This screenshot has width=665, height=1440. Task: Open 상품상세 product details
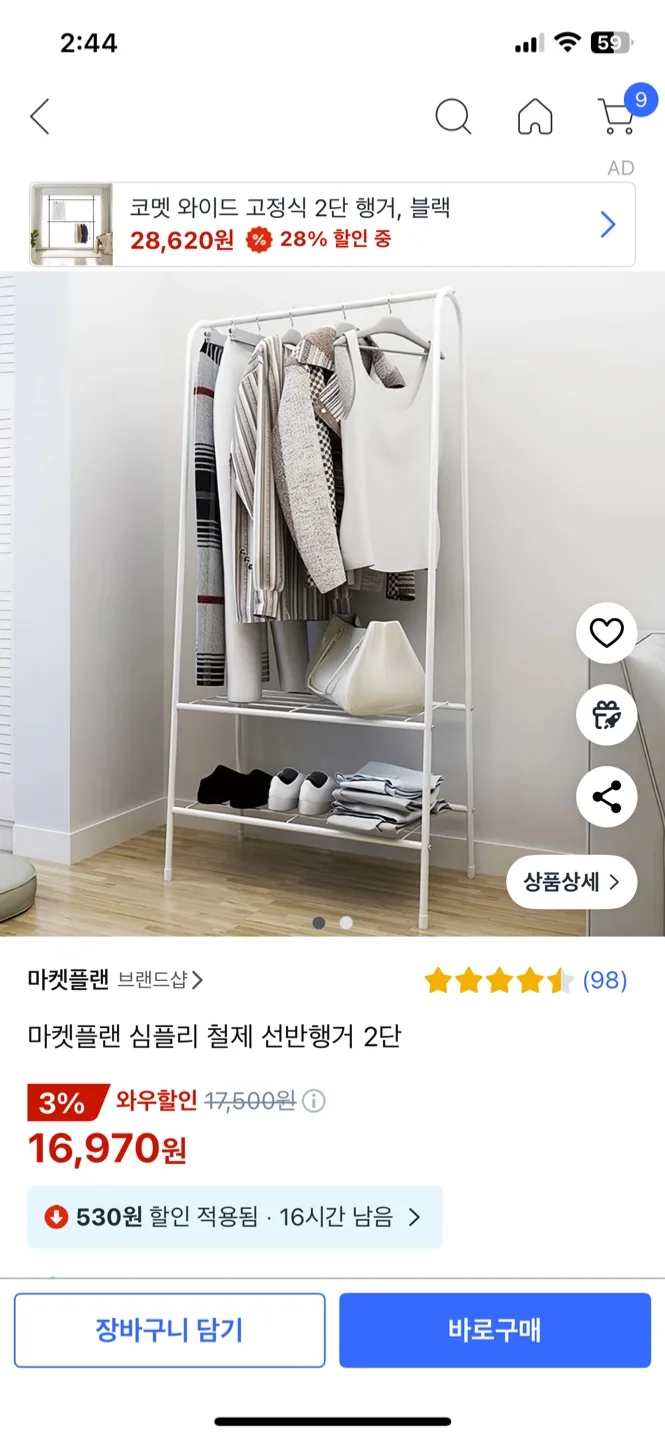pyautogui.click(x=572, y=882)
